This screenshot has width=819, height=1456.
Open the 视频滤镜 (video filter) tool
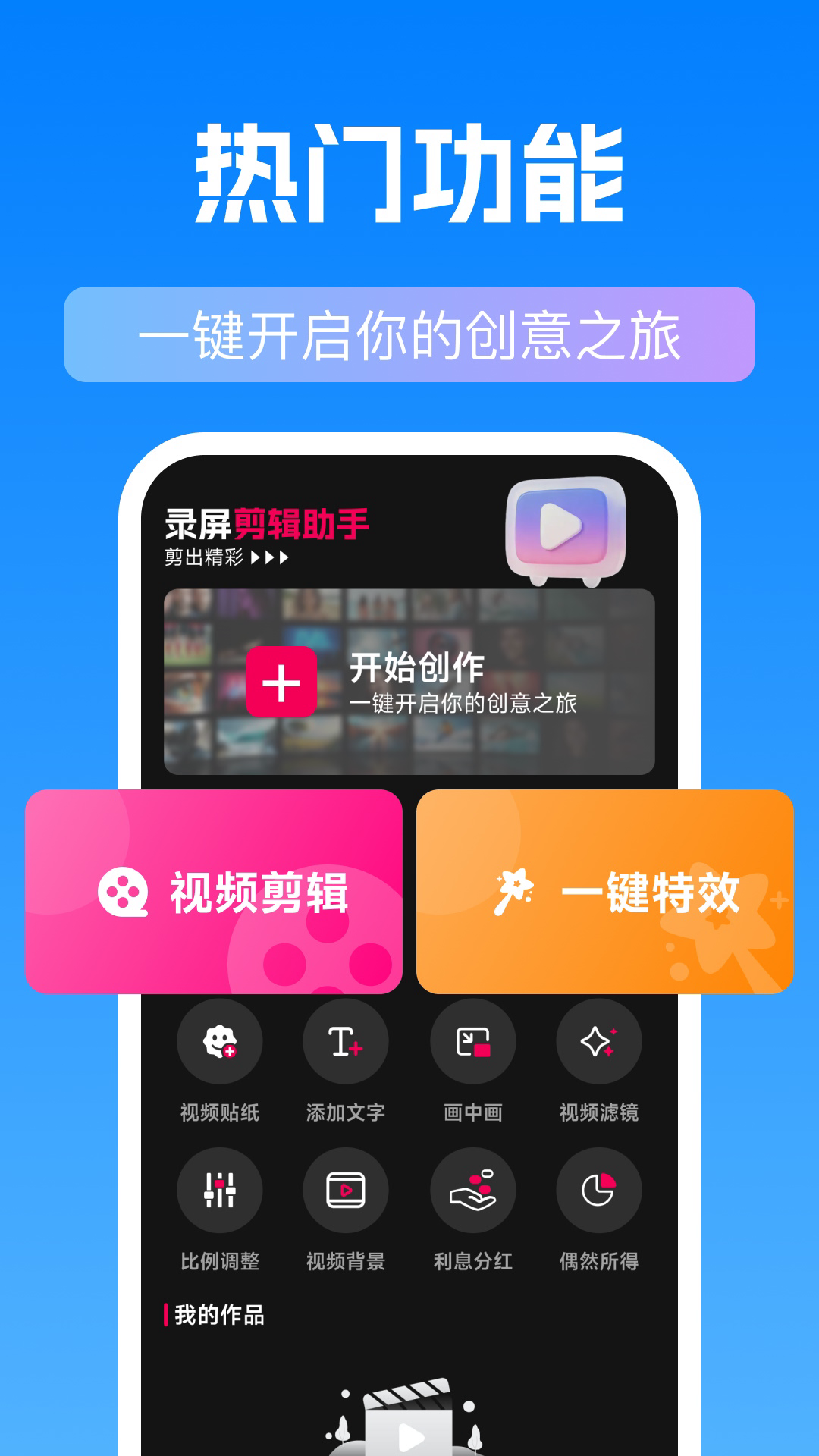[x=598, y=1042]
